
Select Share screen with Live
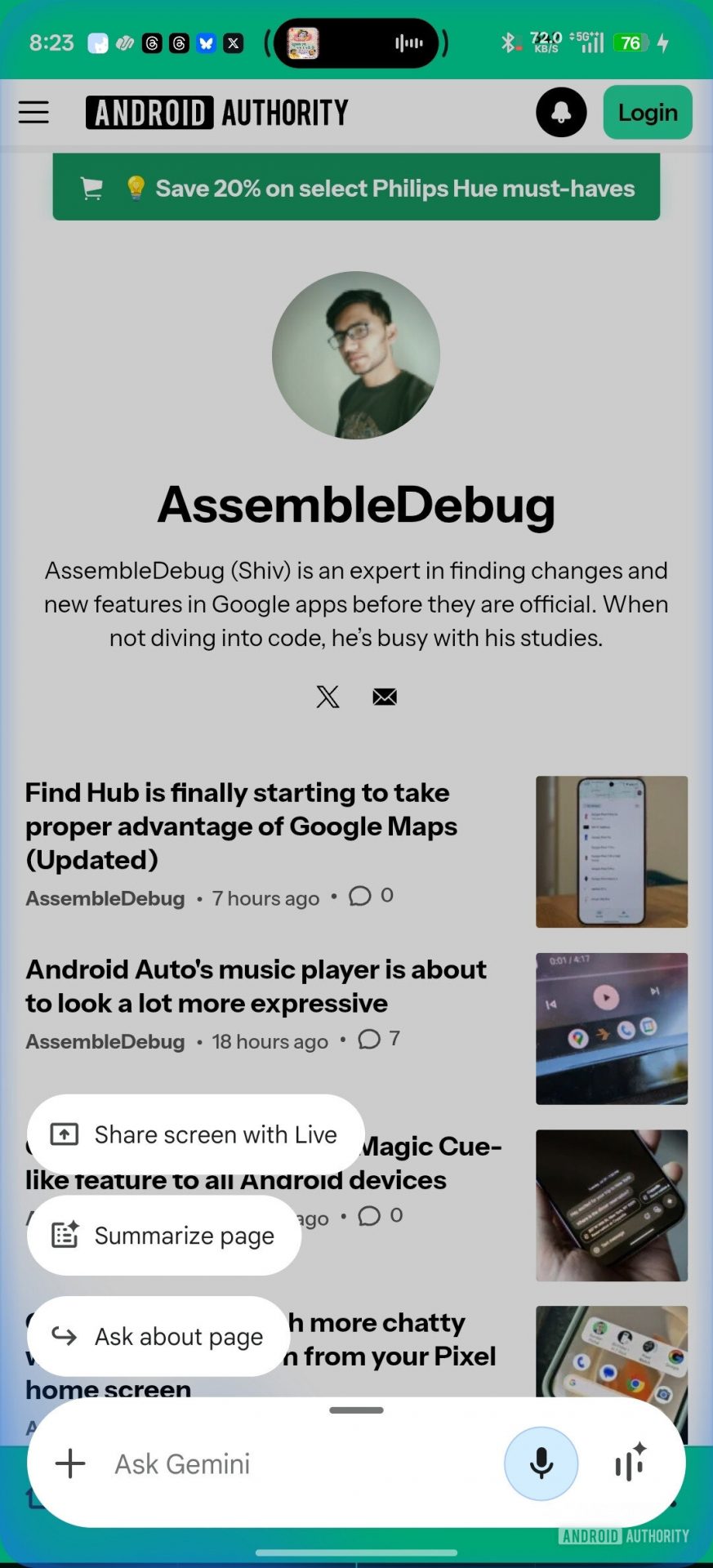tap(195, 1134)
